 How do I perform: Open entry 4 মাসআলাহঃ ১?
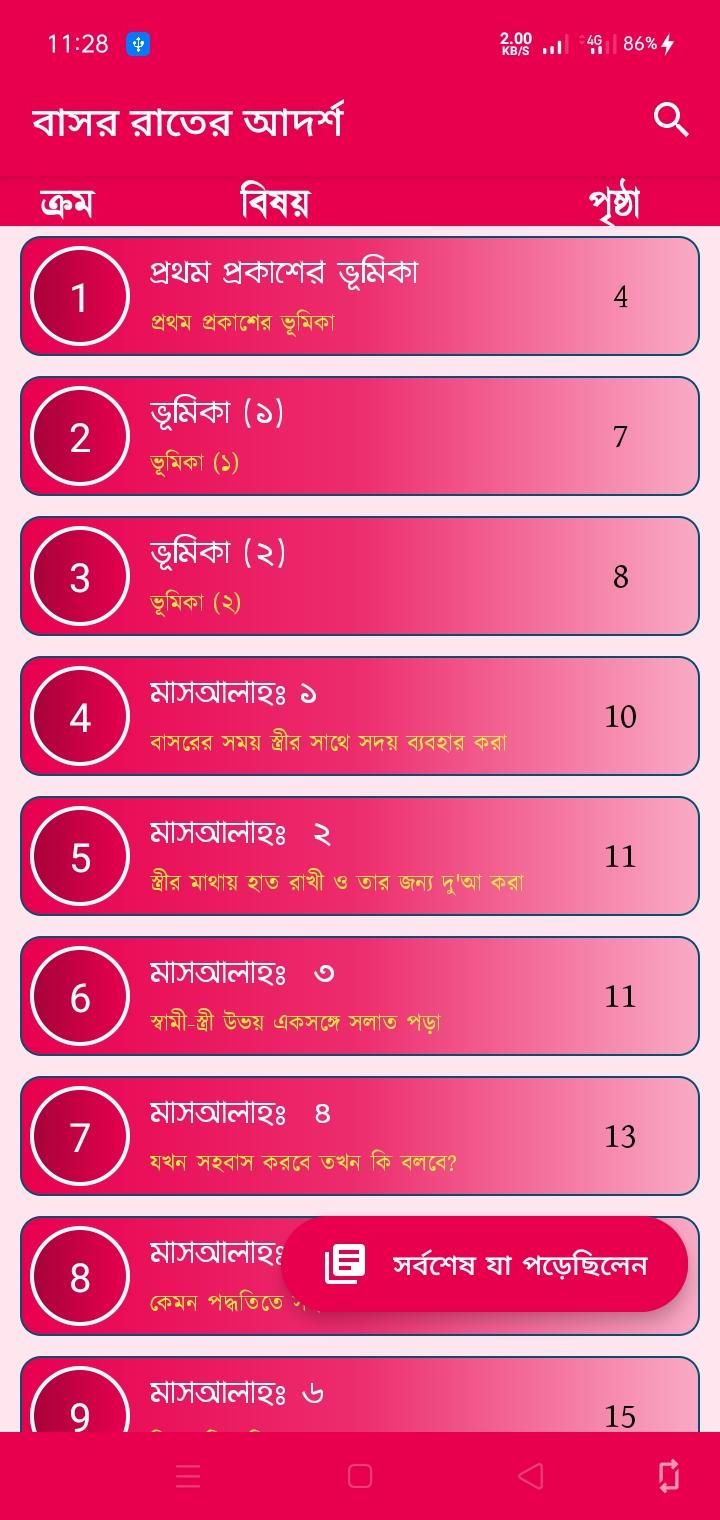[x=360, y=716]
